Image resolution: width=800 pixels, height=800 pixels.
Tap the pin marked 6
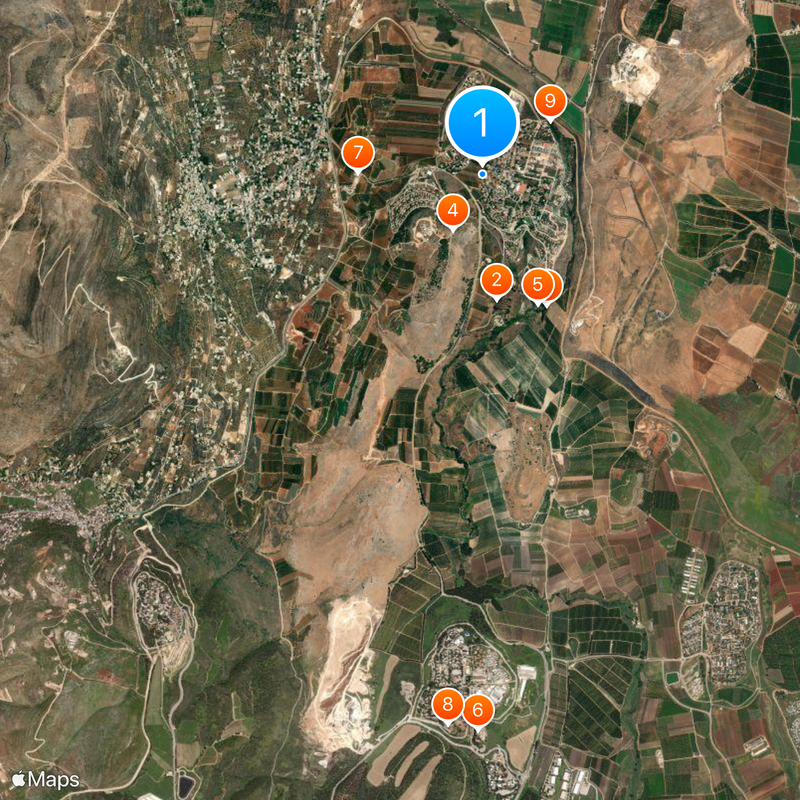[x=478, y=710]
